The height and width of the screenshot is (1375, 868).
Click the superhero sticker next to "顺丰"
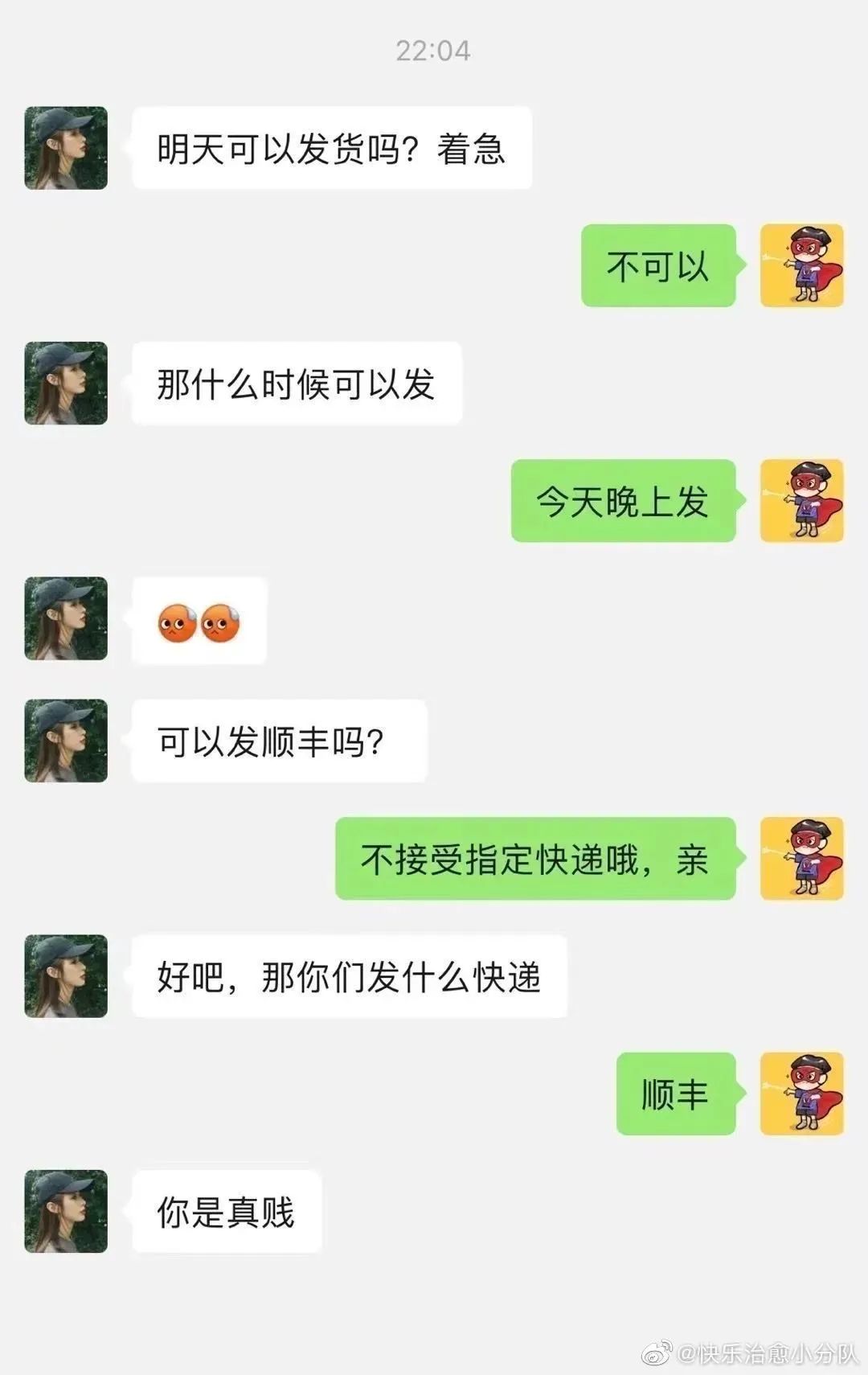point(802,1095)
